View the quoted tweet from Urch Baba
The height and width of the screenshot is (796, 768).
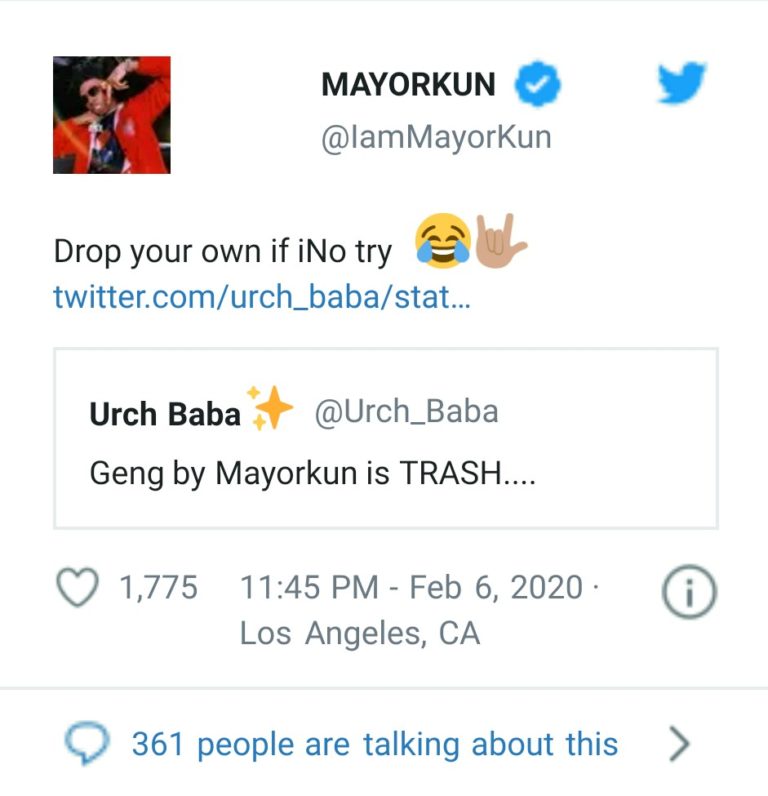[385, 439]
